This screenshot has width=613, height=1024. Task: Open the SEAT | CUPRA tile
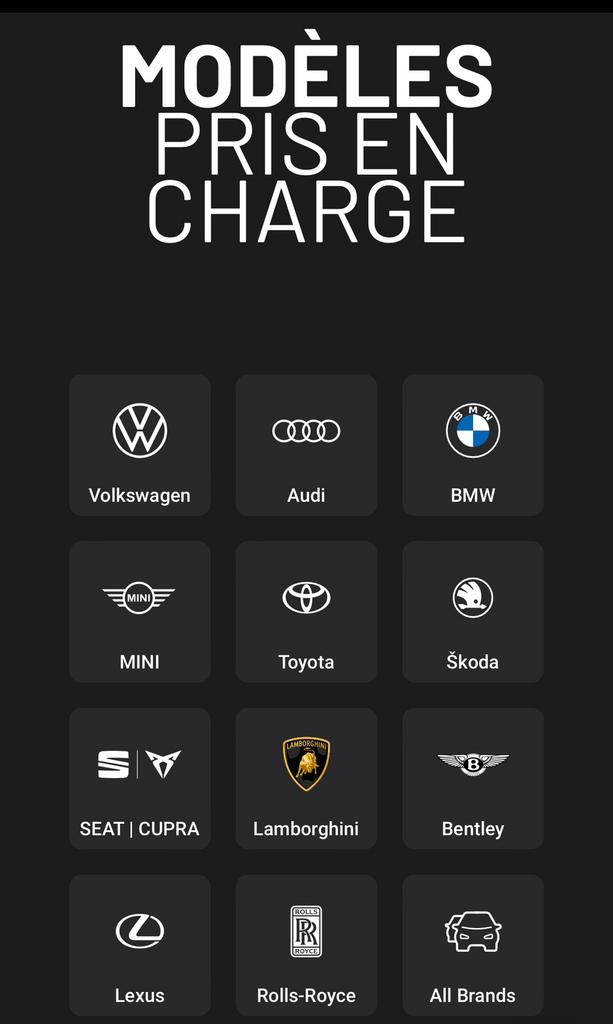(x=140, y=779)
